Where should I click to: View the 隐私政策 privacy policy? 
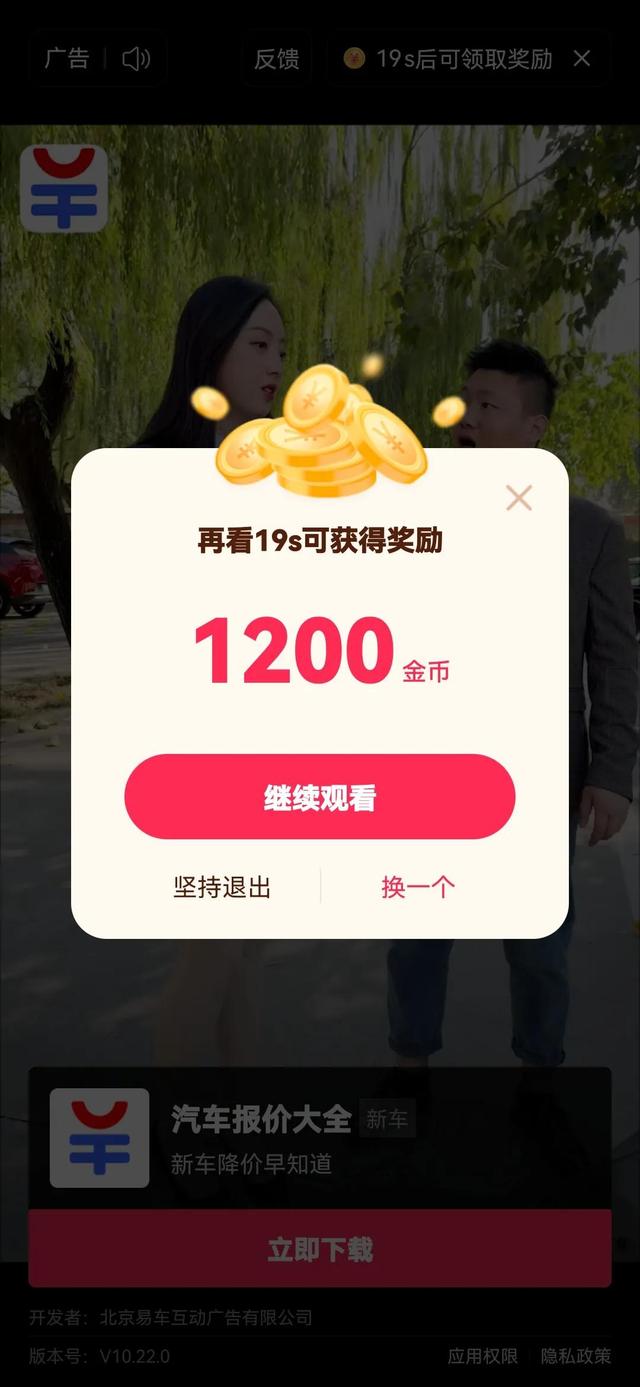(576, 1356)
